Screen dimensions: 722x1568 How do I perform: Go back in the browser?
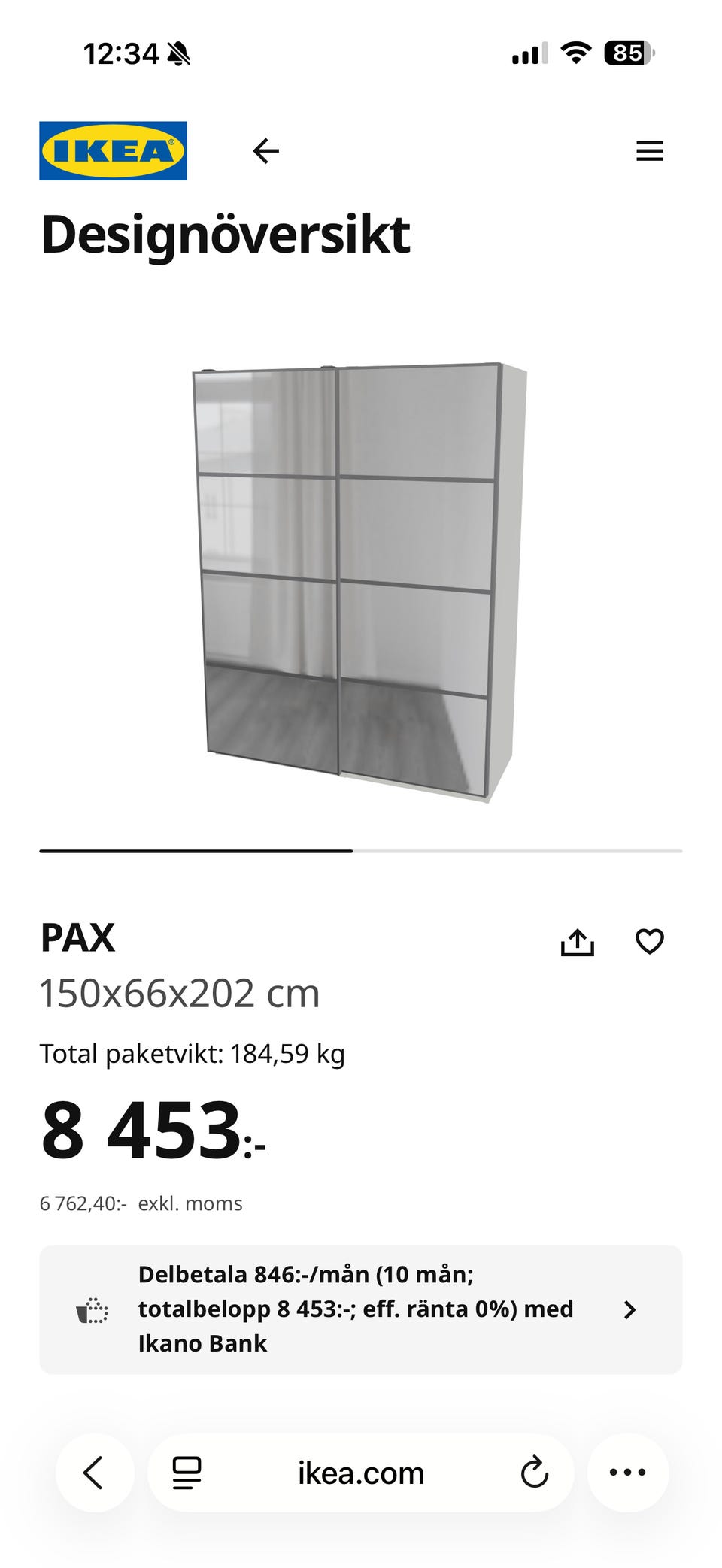click(x=94, y=1473)
